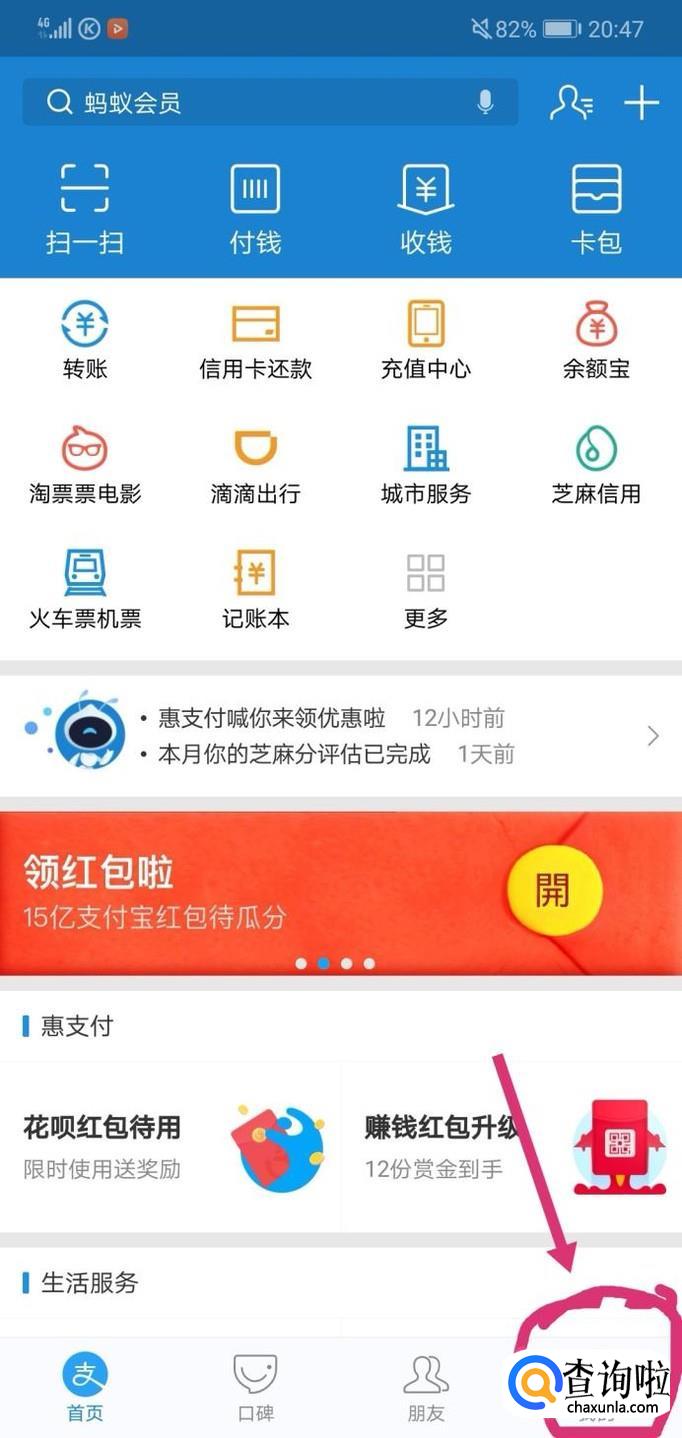Go to 充值中心
682x1438 pixels.
(426, 340)
